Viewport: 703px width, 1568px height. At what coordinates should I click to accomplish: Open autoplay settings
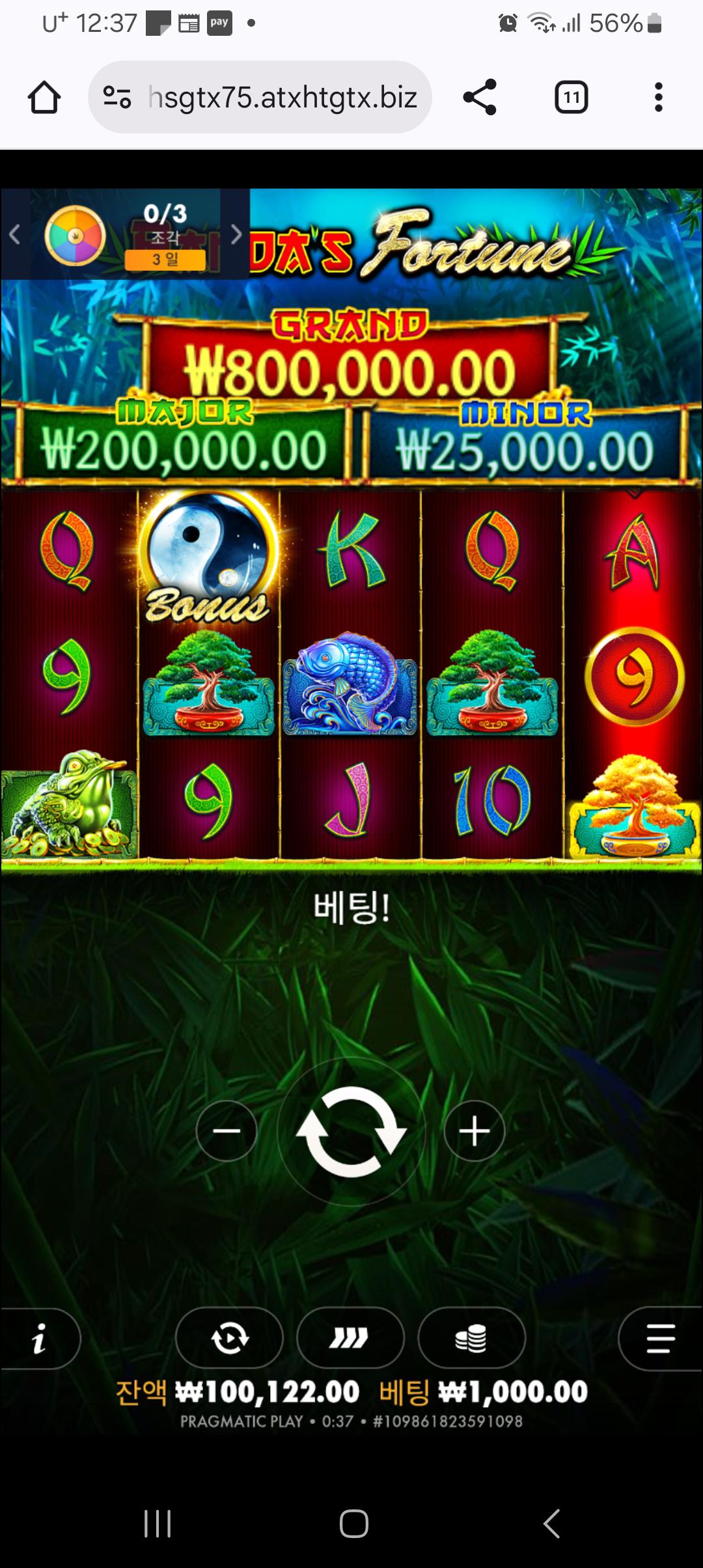point(229,1339)
